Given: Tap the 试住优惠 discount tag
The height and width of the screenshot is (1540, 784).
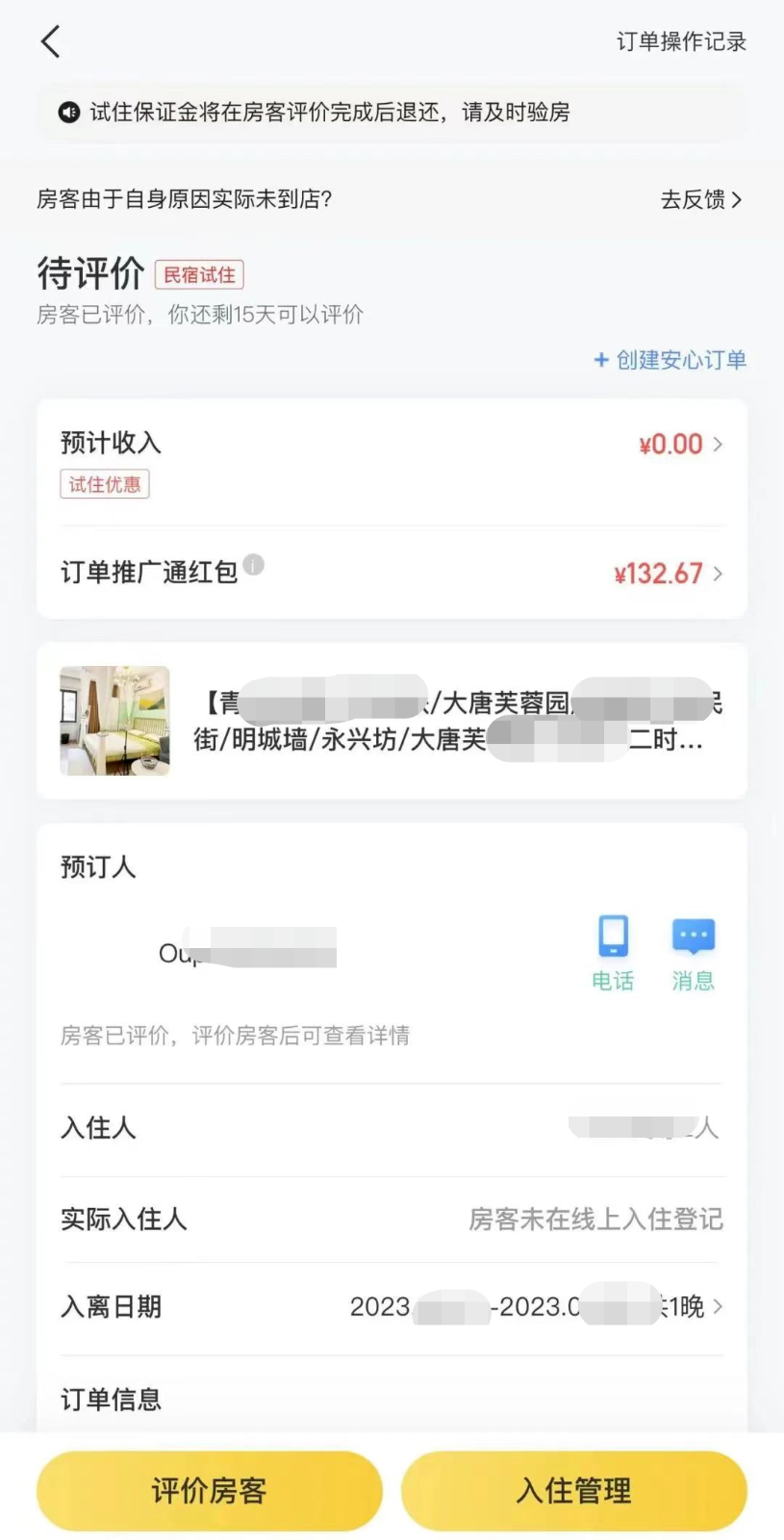Looking at the screenshot, I should (x=104, y=483).
